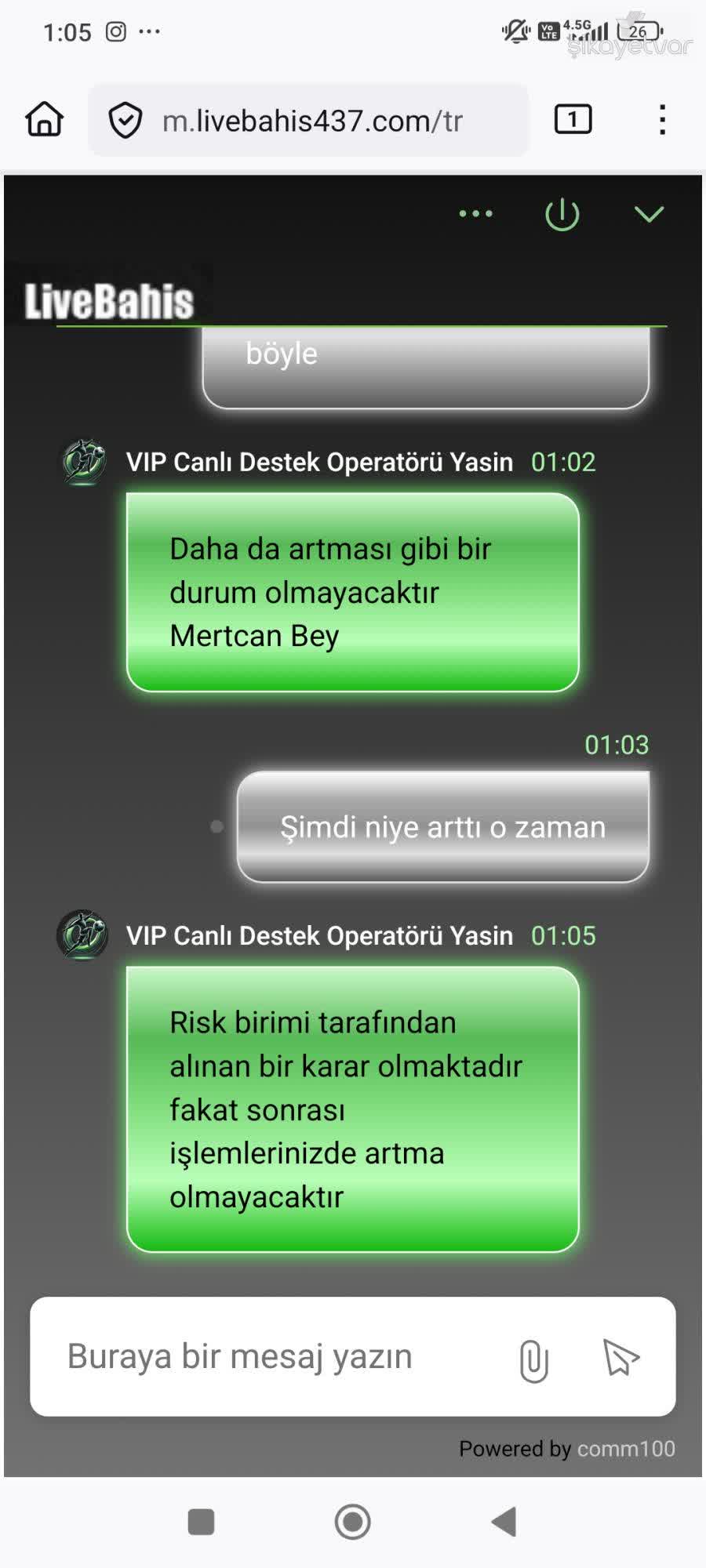End the chat with the power icon
This screenshot has width=706, height=1568.
(562, 213)
